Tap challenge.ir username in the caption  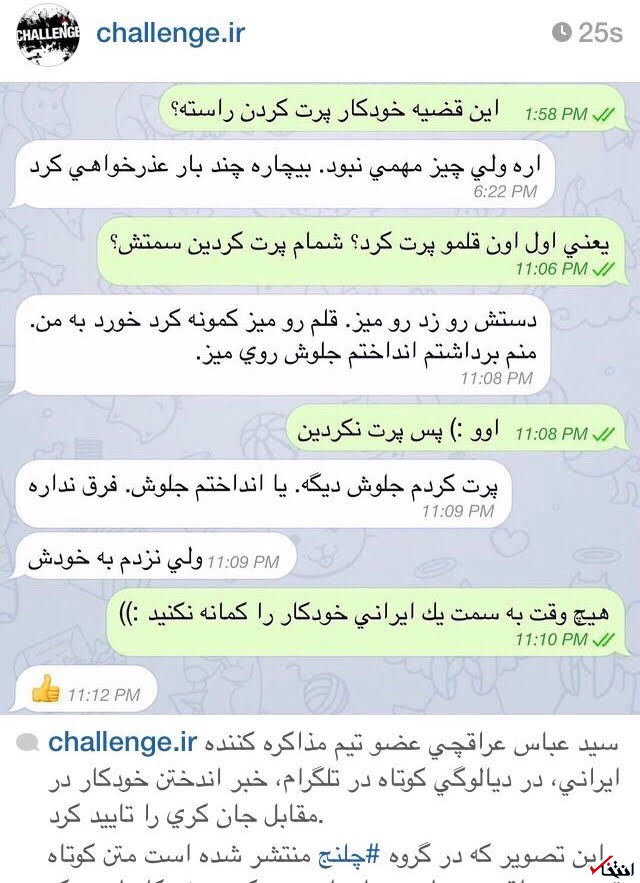[123, 743]
